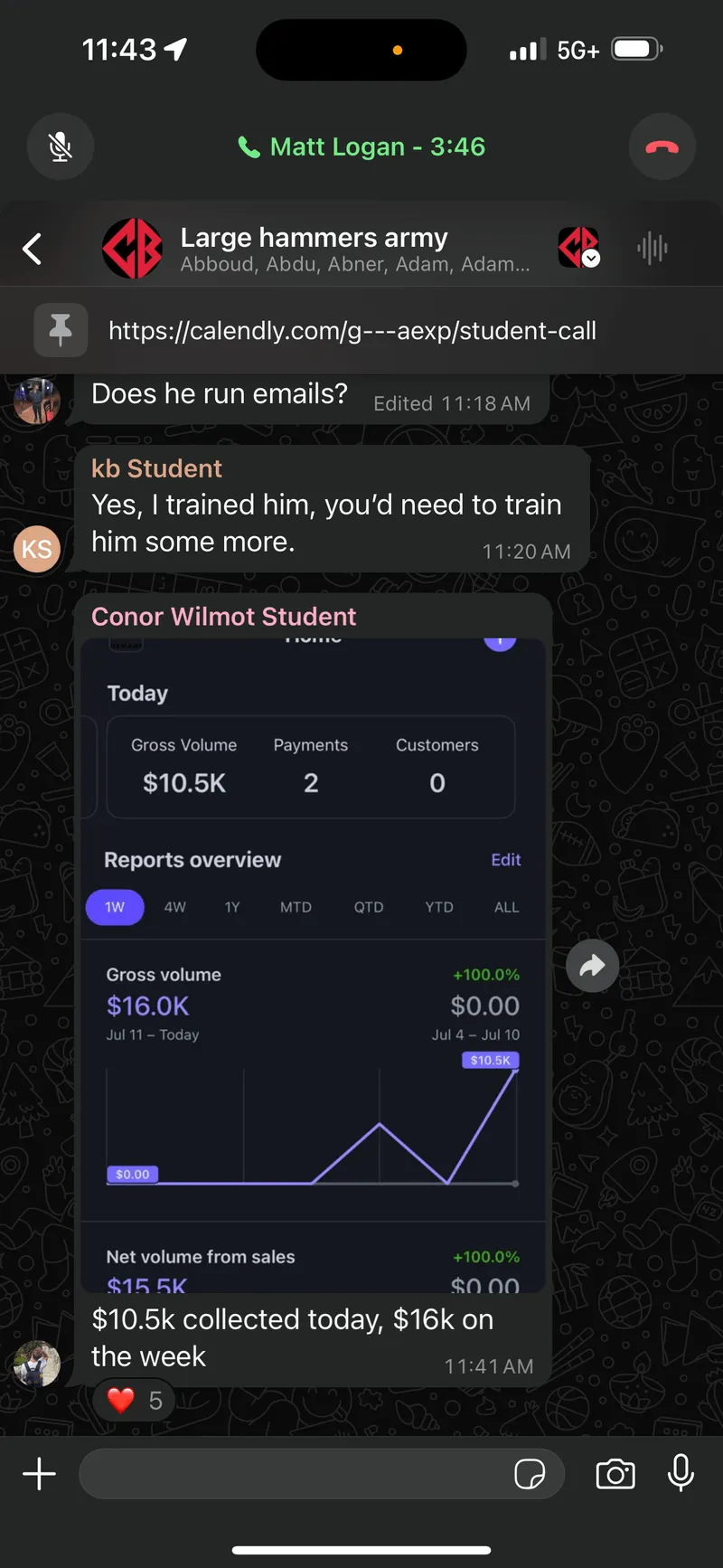The width and height of the screenshot is (723, 1568).
Task: Open the camera to take a photo
Action: [615, 1474]
